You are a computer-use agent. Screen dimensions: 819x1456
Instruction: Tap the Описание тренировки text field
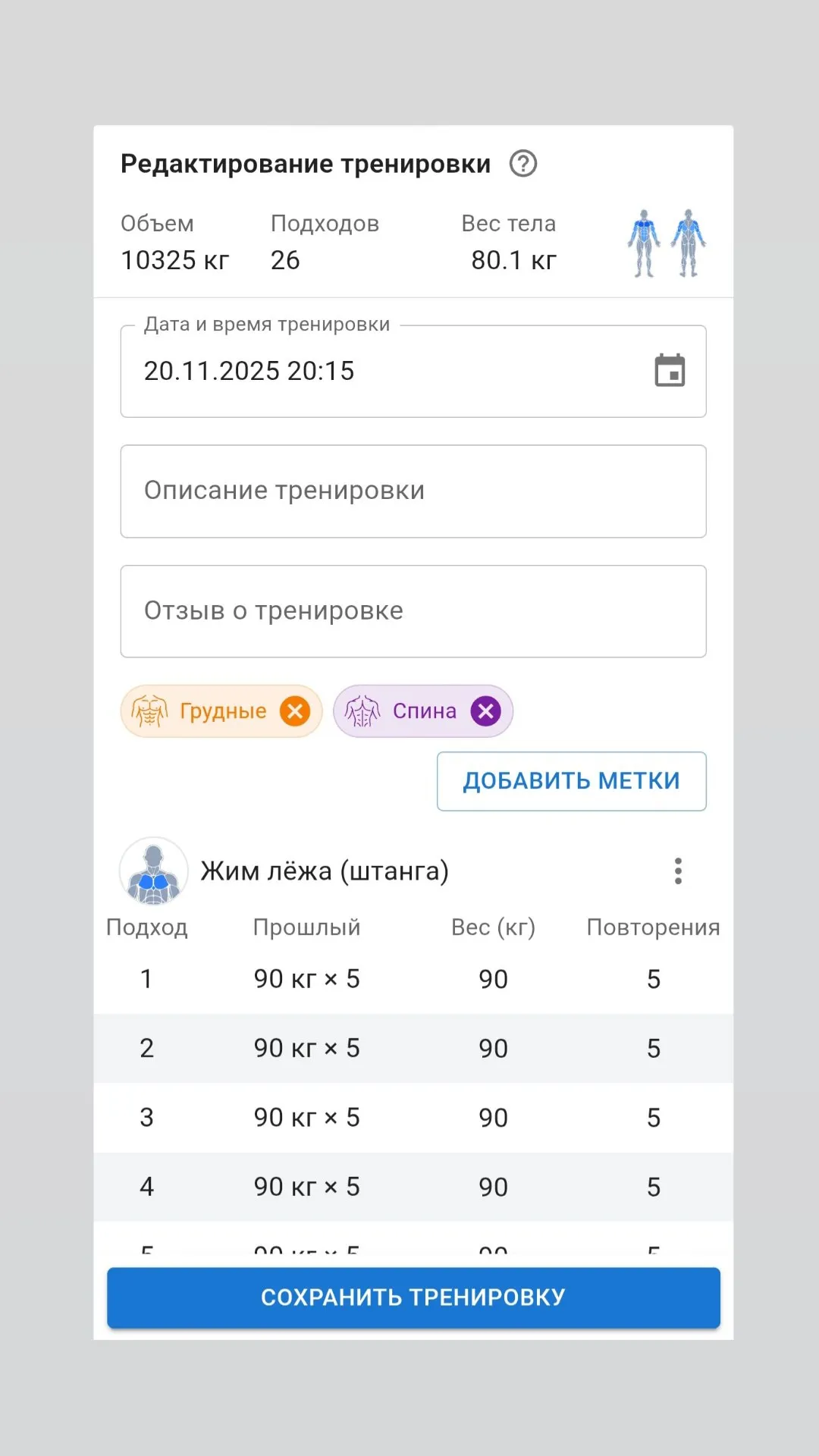[413, 491]
